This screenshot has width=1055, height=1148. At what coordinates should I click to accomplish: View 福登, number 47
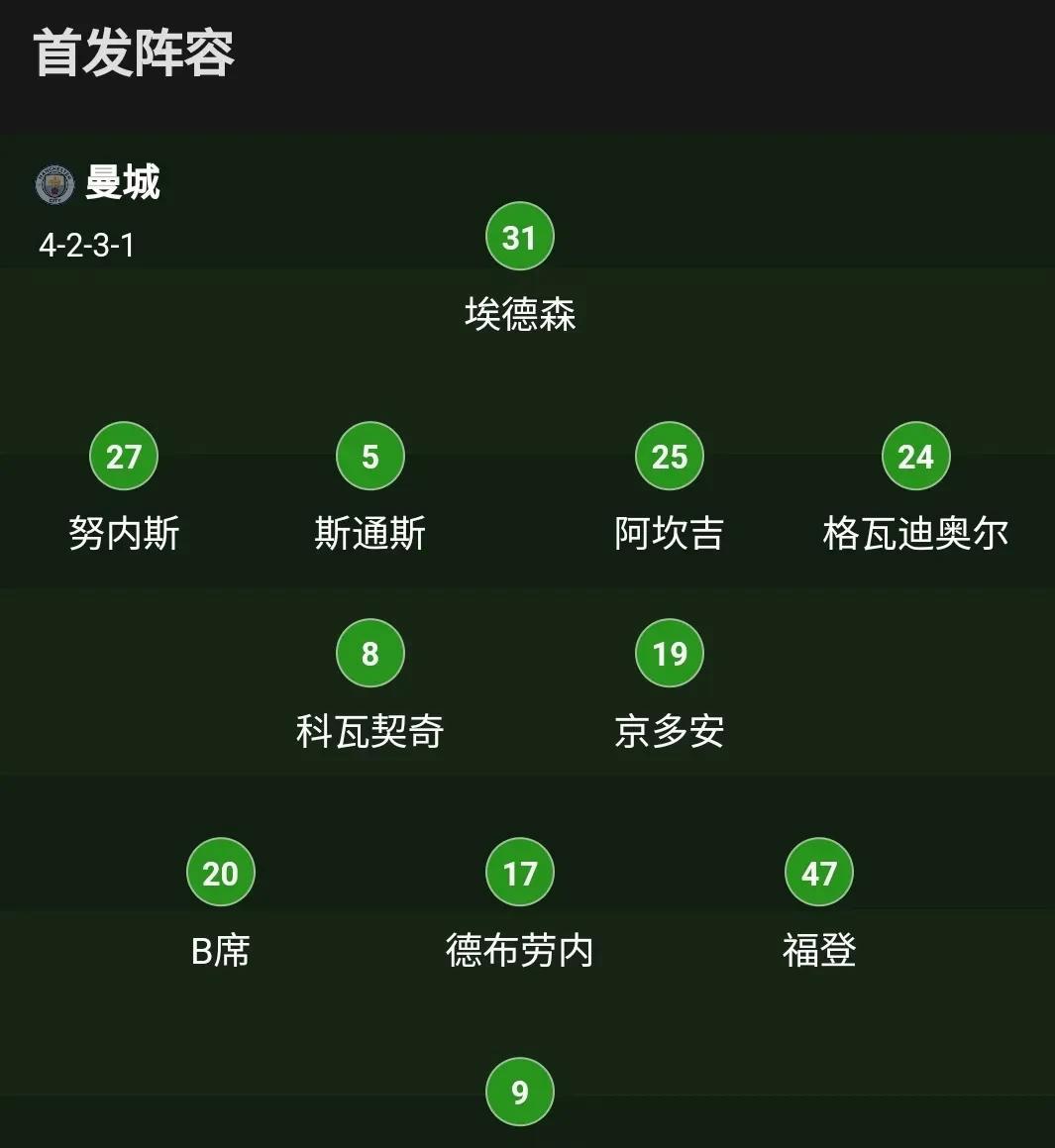(818, 873)
